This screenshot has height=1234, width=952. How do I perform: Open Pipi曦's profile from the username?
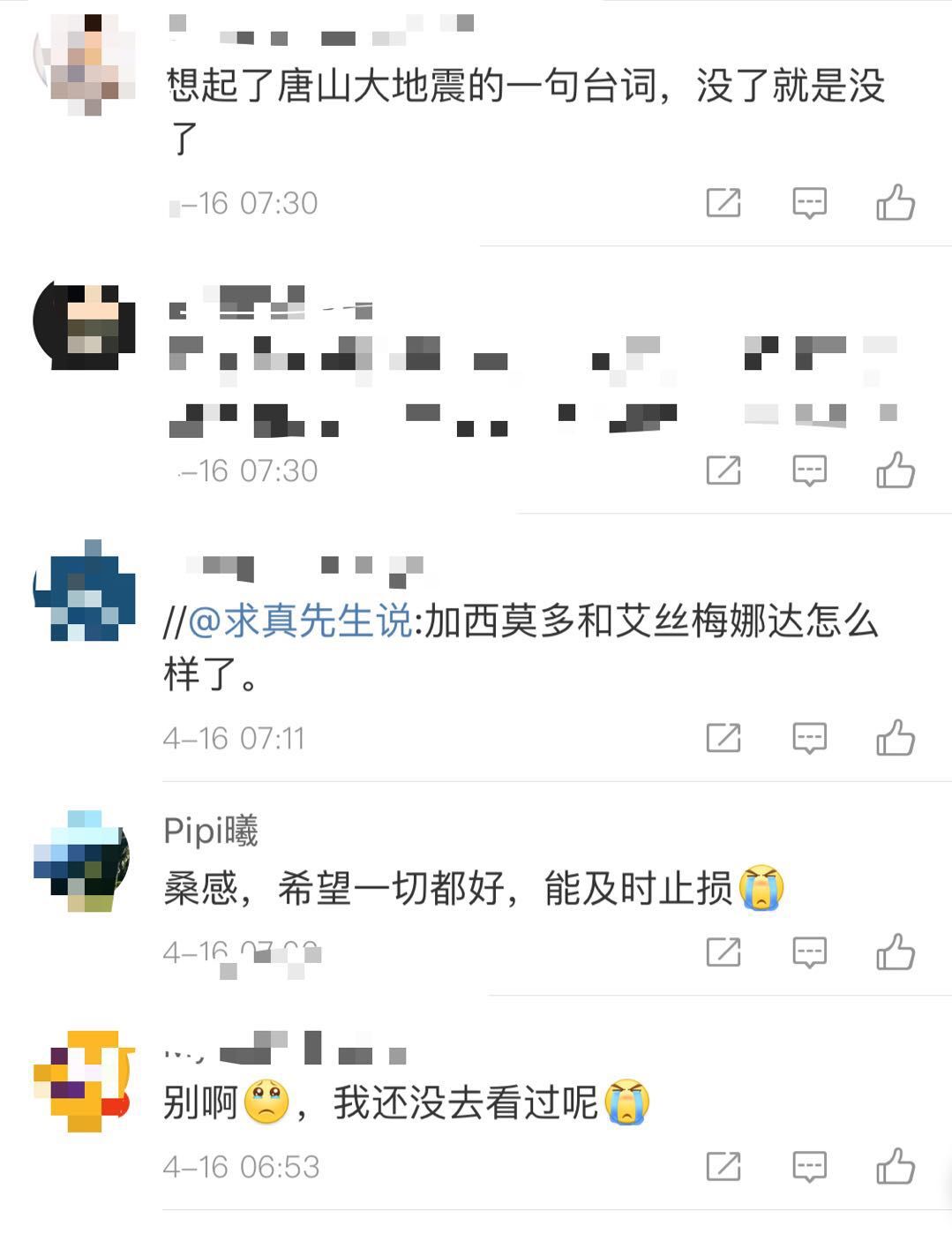coord(211,831)
